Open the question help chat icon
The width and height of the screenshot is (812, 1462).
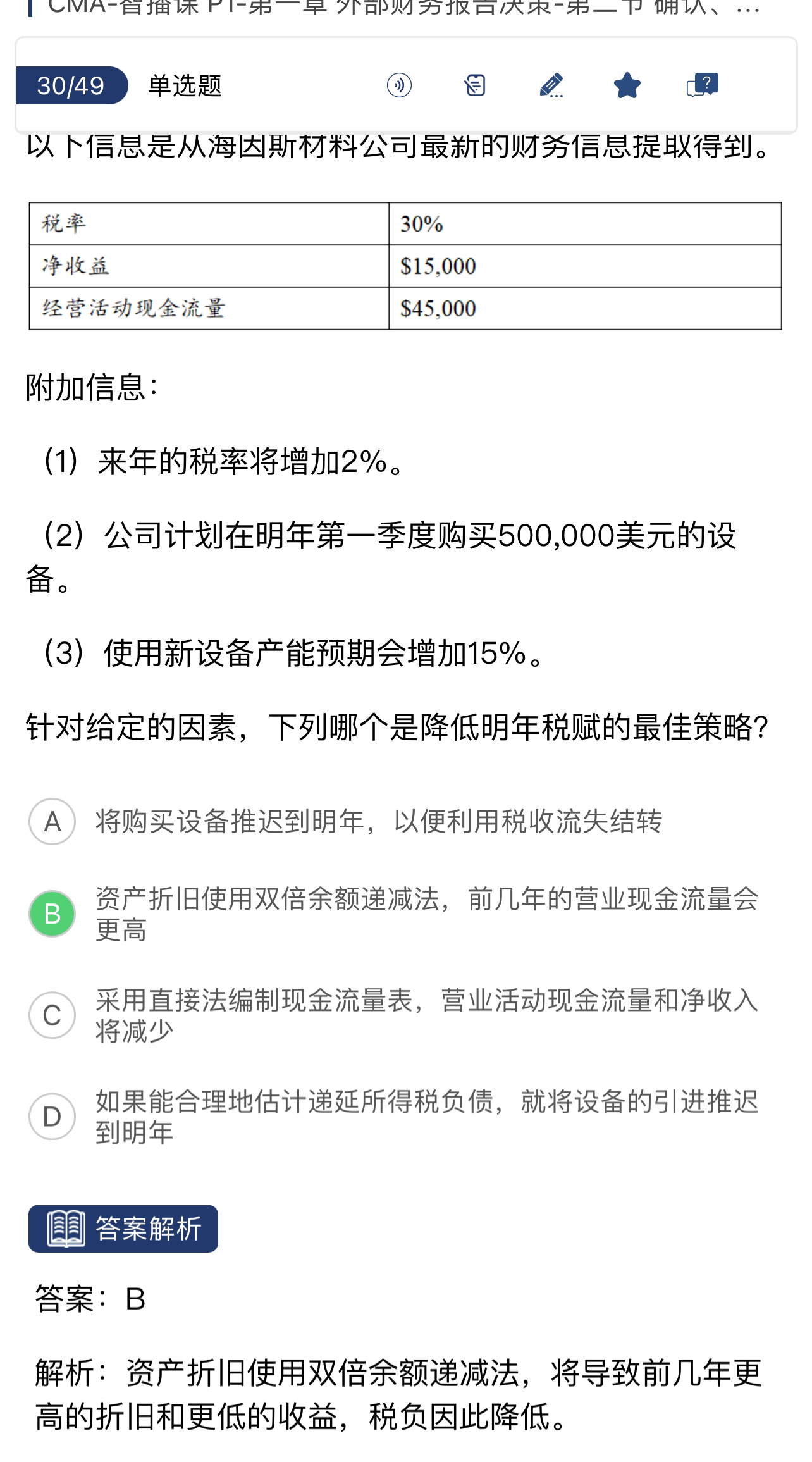702,85
